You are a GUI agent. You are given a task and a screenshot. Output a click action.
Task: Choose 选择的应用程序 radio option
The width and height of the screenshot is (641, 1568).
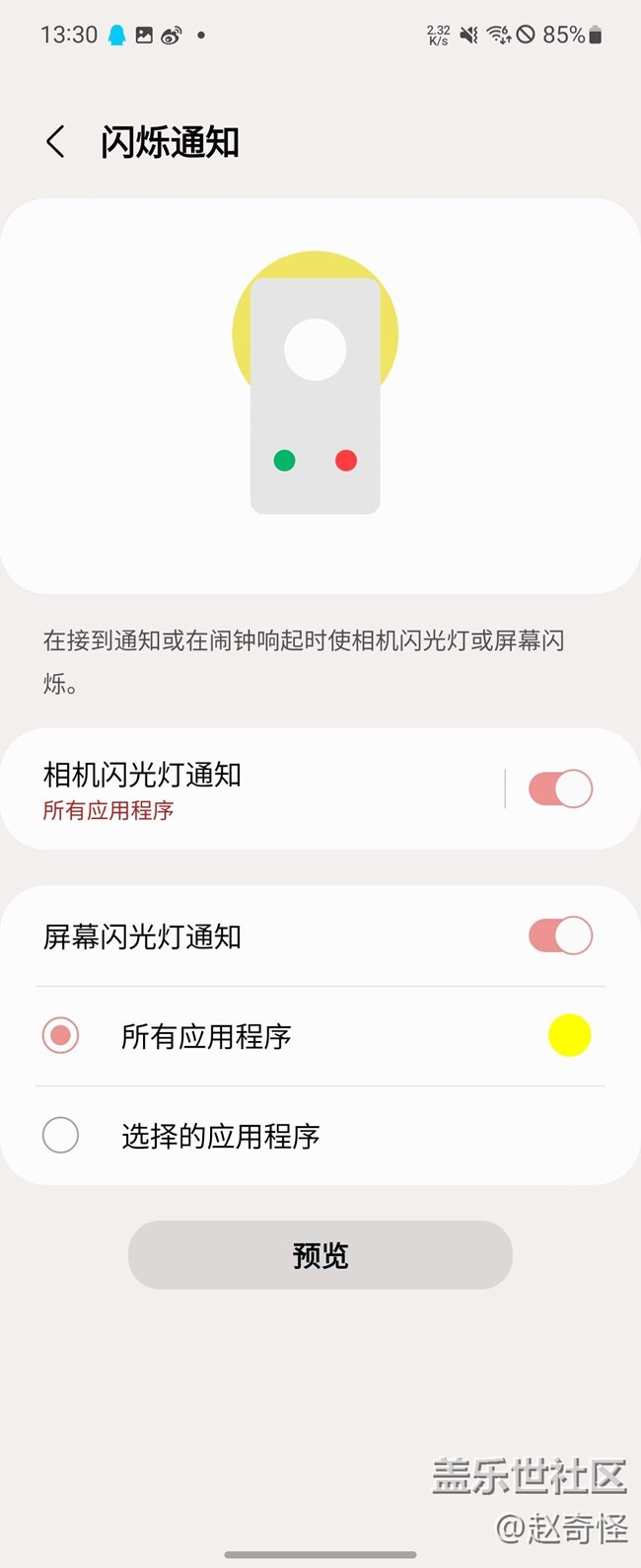(x=61, y=1136)
